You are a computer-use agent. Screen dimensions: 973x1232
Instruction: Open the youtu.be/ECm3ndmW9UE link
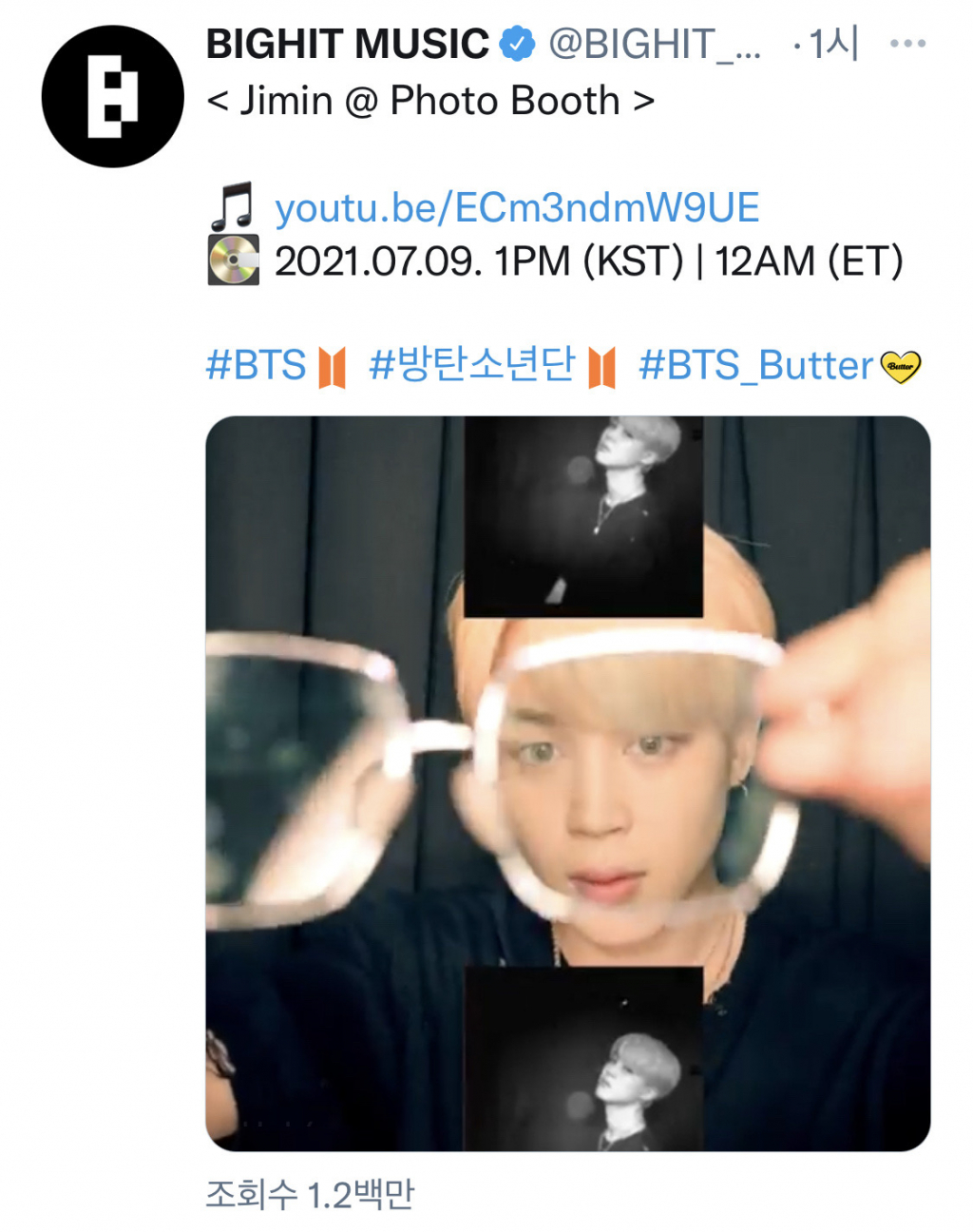tap(517, 208)
